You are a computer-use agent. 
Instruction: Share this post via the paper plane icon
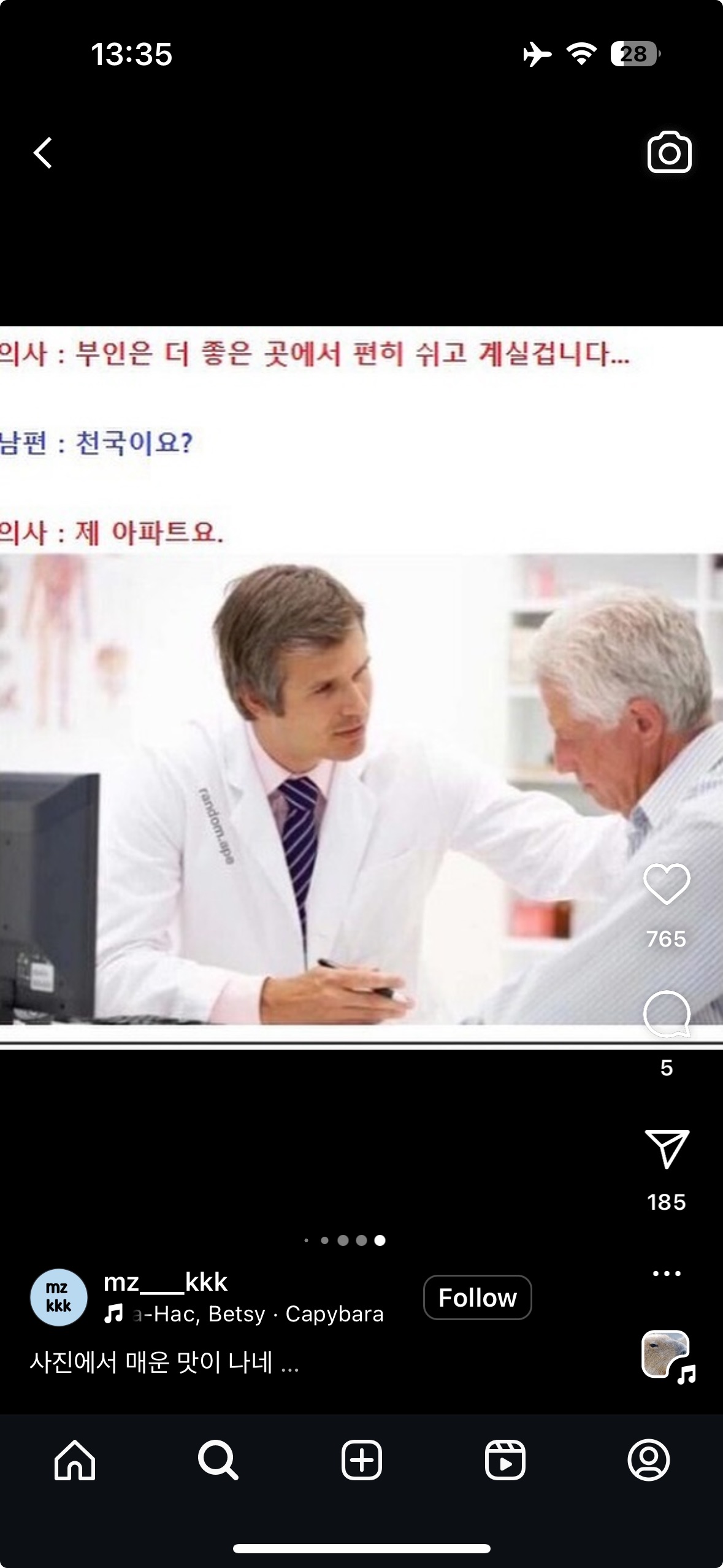click(667, 1148)
